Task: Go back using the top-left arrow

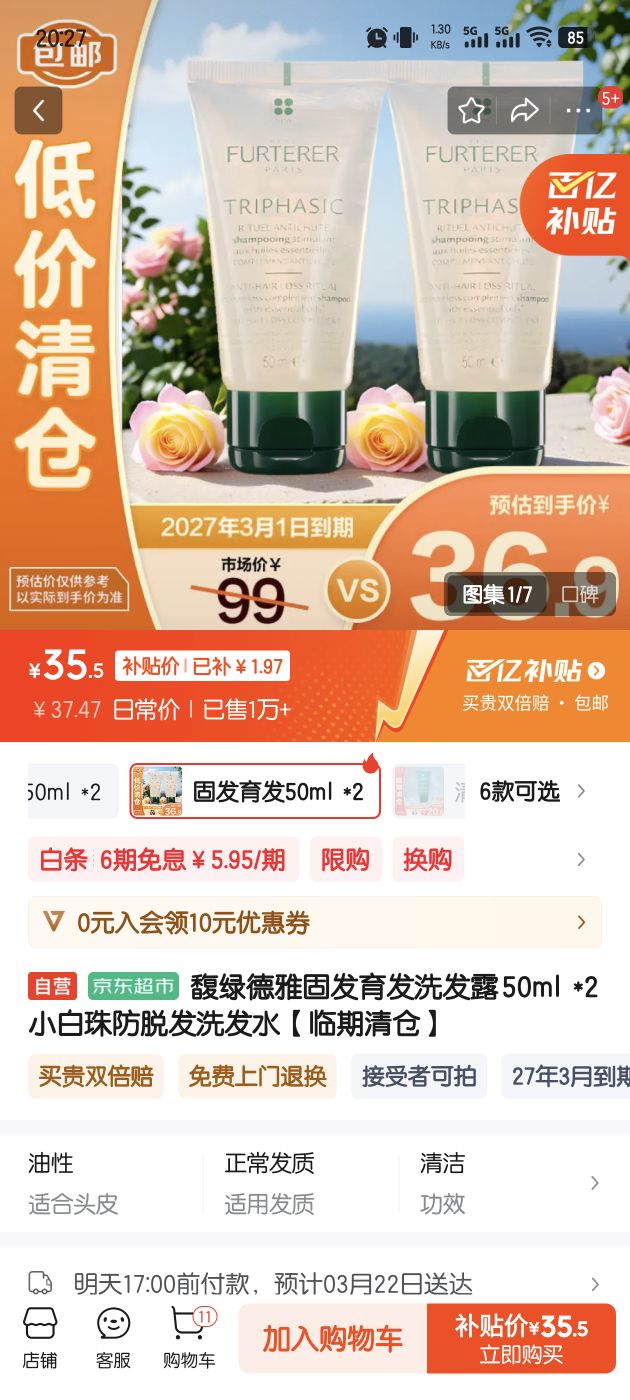Action: point(38,111)
